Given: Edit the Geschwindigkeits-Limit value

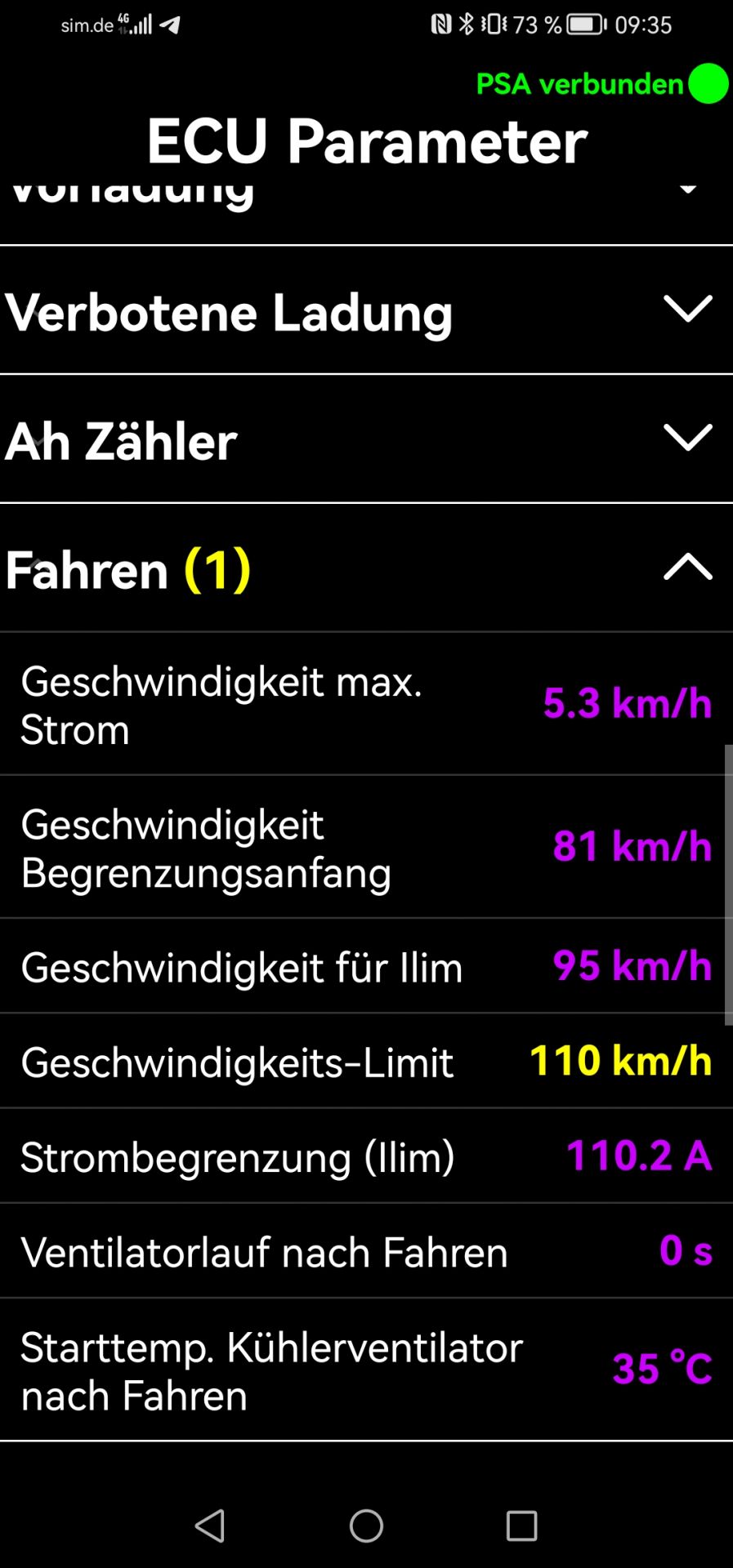Looking at the screenshot, I should tap(619, 1062).
